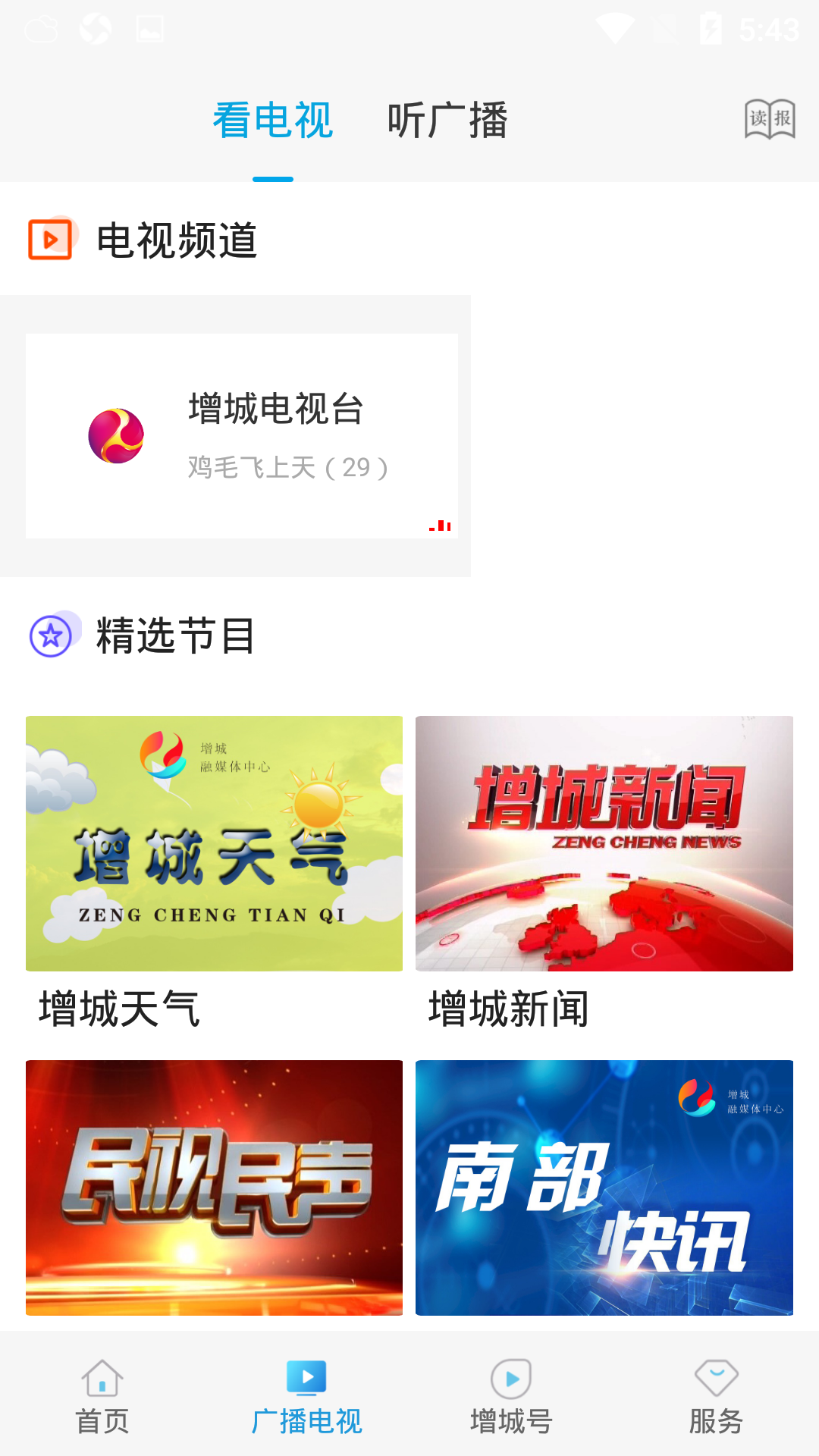Switch to the 听广播 tab
The width and height of the screenshot is (819, 1456).
pyautogui.click(x=447, y=121)
